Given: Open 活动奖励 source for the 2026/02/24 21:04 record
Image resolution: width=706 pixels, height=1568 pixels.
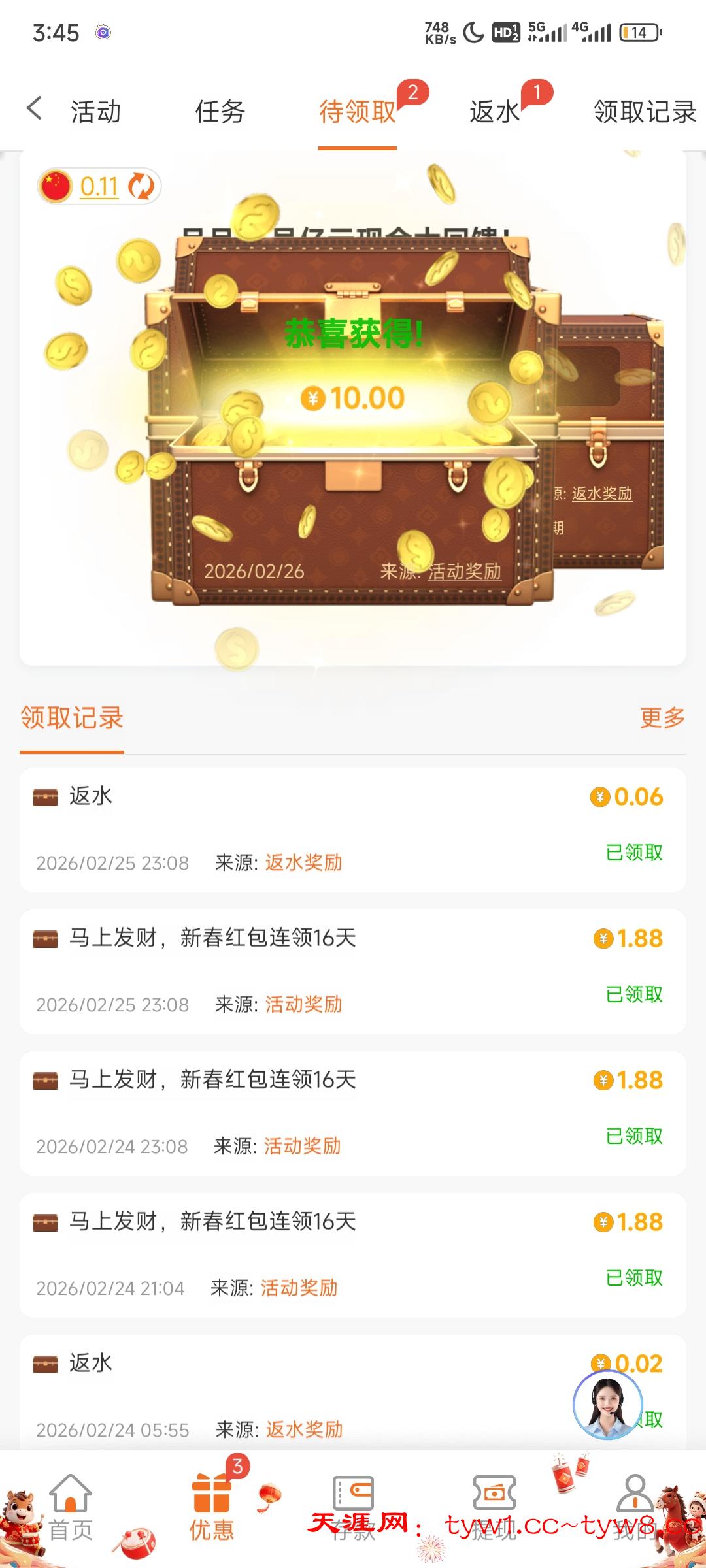Looking at the screenshot, I should coord(299,1288).
